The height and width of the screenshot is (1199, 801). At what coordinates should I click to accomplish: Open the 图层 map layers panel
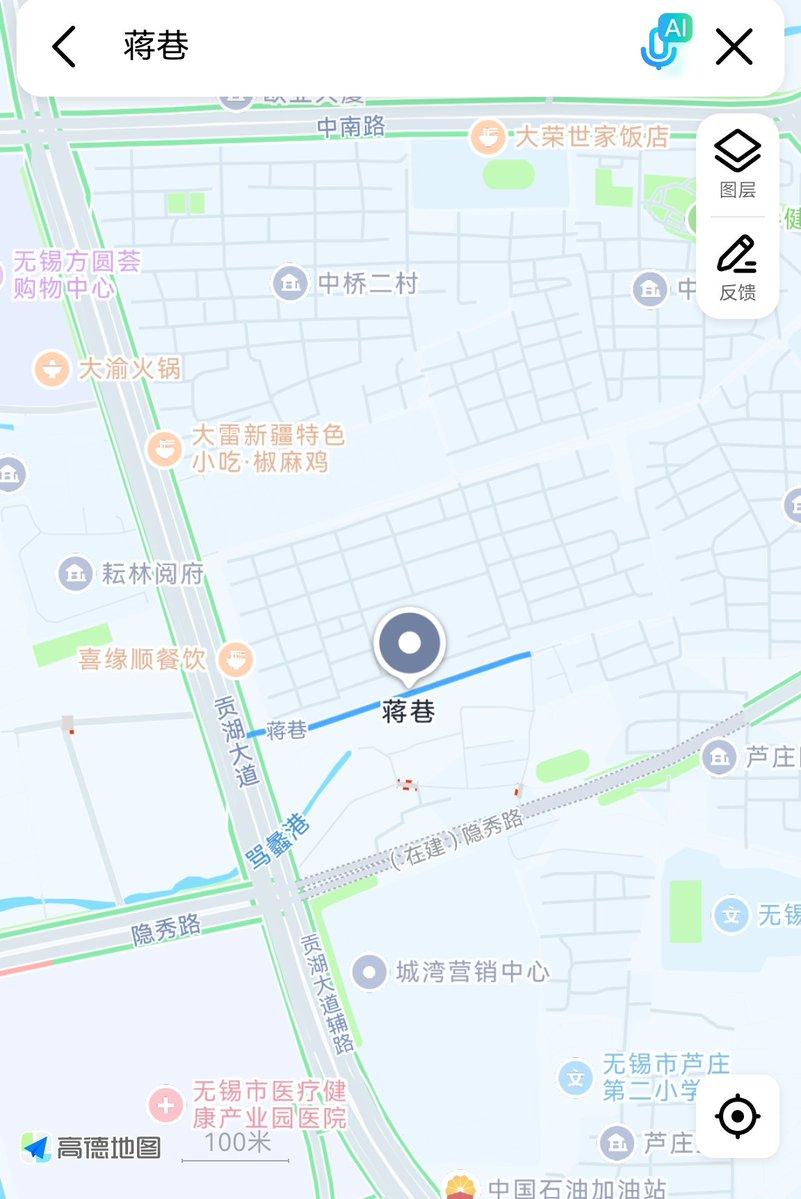point(736,157)
